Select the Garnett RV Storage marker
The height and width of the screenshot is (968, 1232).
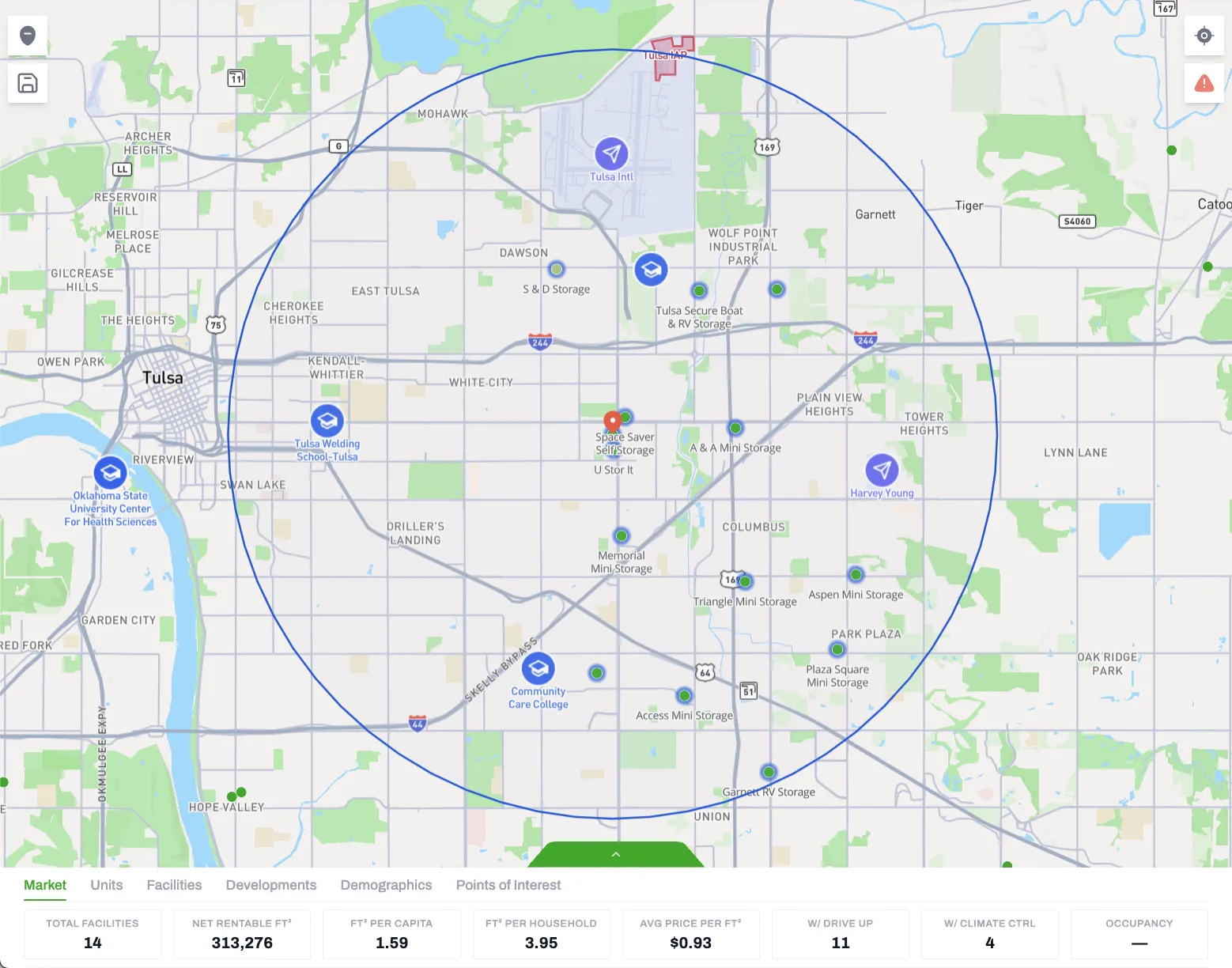tap(769, 772)
